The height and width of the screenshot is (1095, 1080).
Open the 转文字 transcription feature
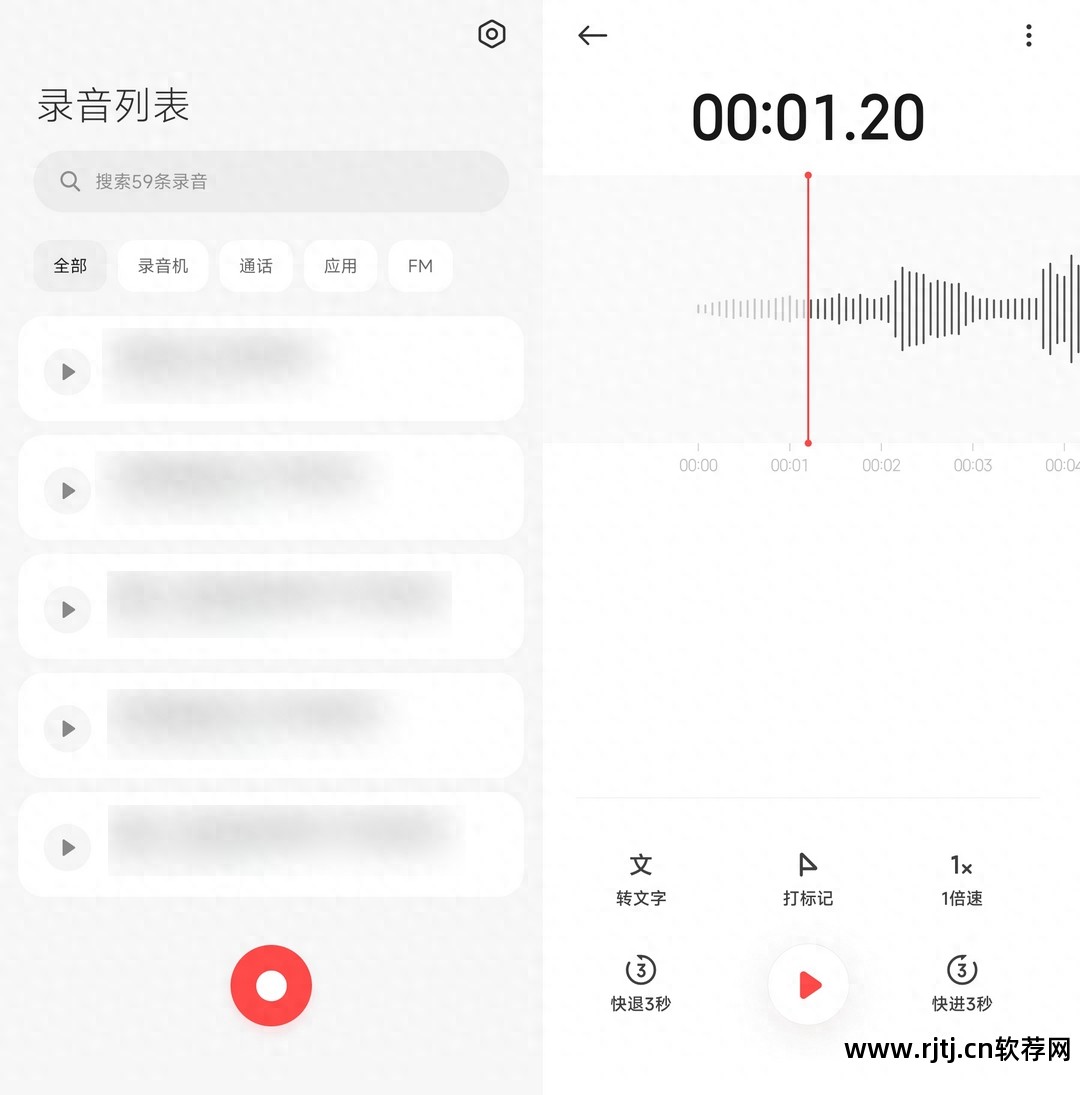click(640, 877)
